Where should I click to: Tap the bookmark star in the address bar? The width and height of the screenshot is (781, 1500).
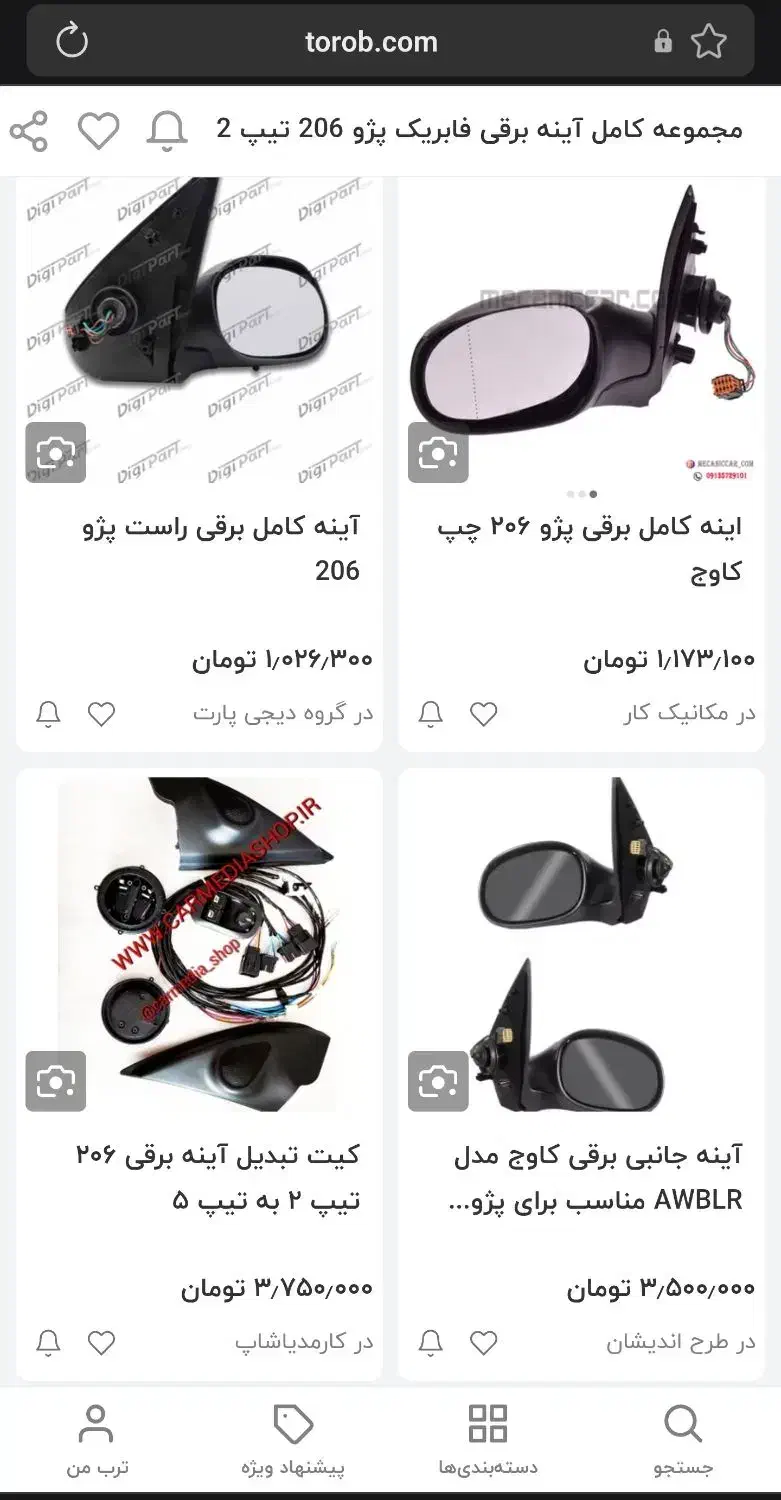click(710, 41)
